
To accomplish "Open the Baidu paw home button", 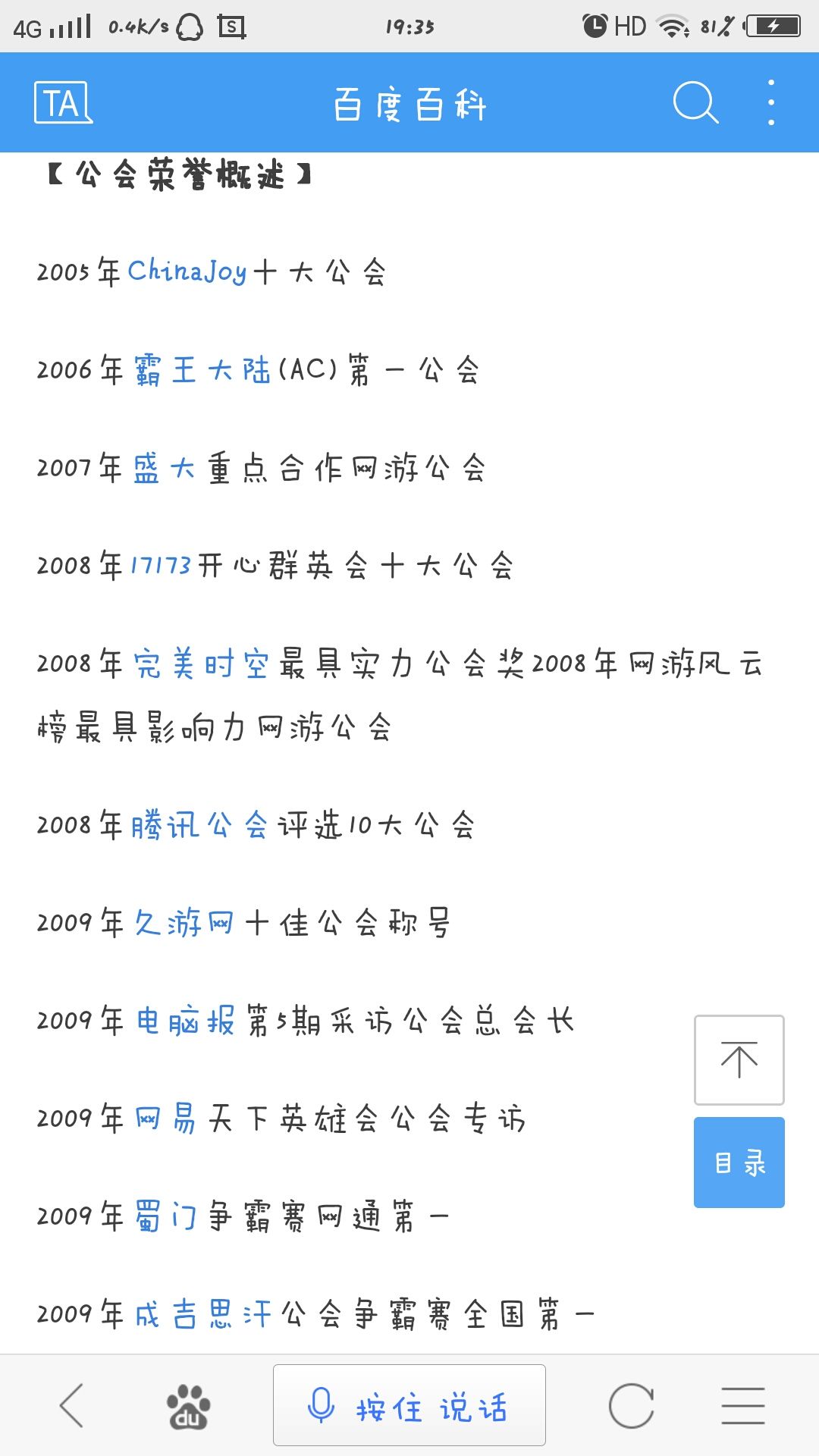I will tap(188, 1407).
